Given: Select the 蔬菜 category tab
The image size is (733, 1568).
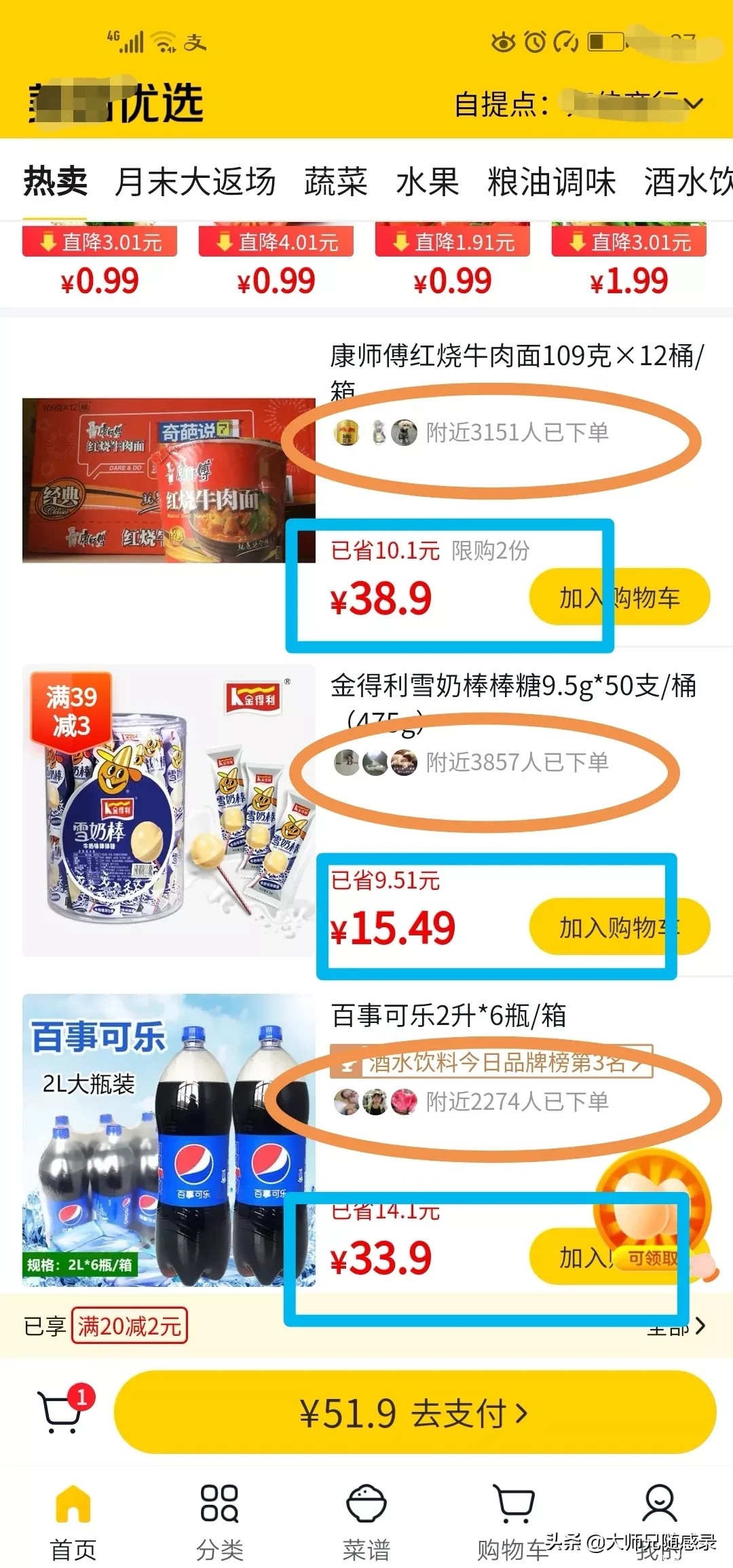Looking at the screenshot, I should pyautogui.click(x=335, y=182).
